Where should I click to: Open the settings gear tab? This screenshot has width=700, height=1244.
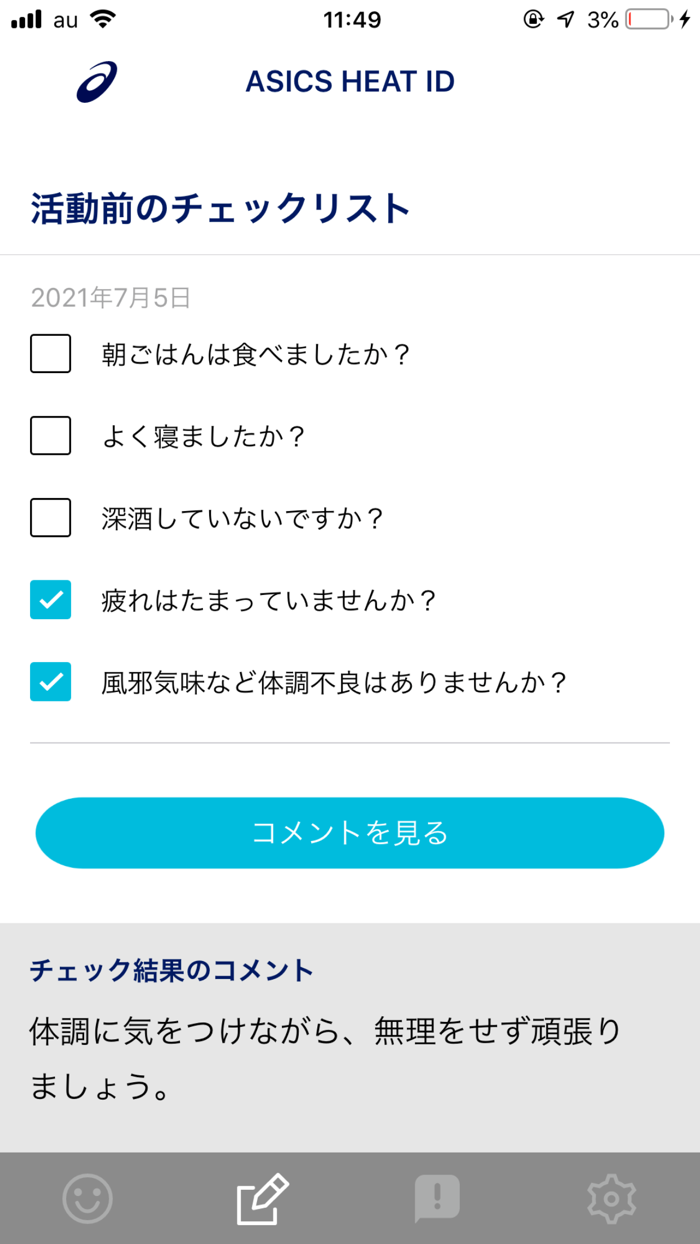click(612, 1198)
